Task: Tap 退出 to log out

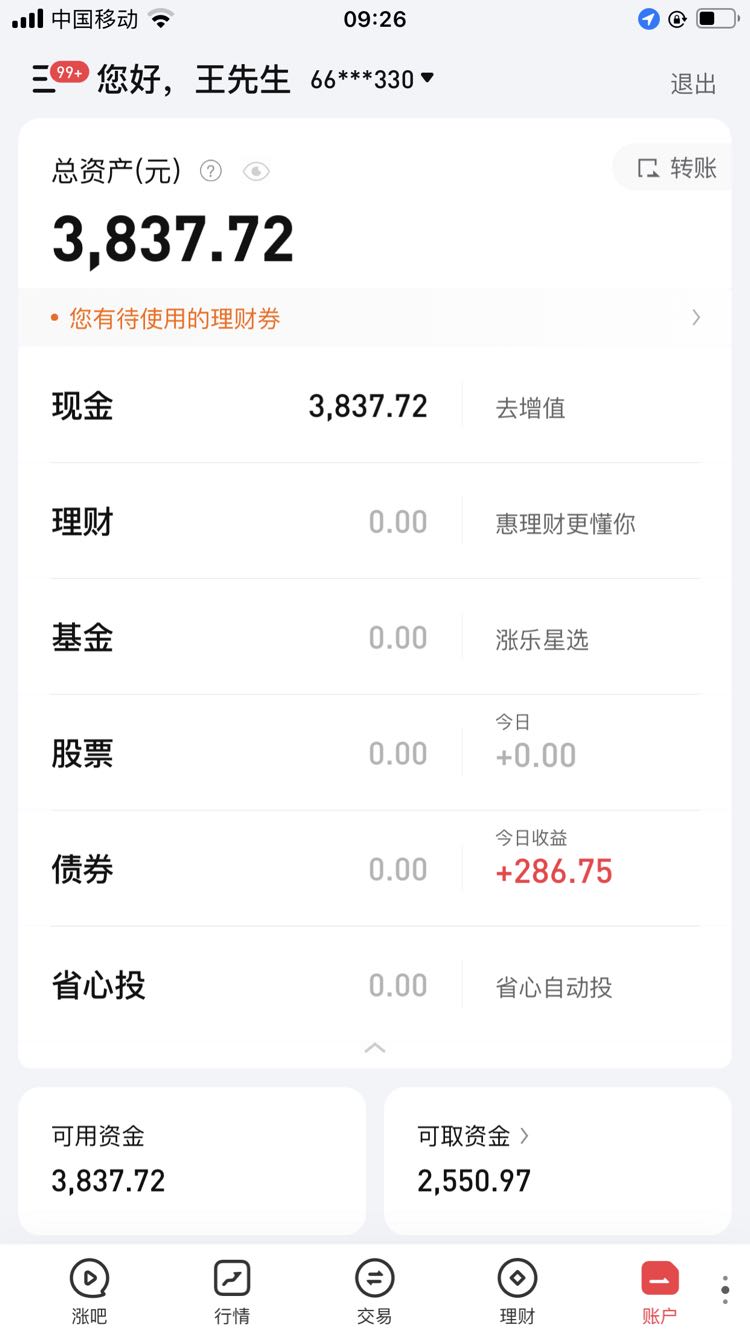Action: [x=693, y=84]
